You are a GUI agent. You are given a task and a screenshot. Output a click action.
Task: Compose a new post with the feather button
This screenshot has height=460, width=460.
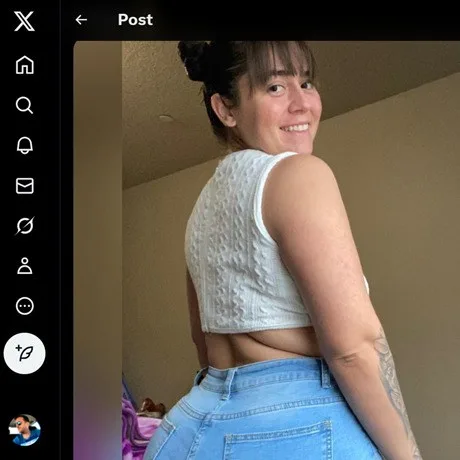(x=24, y=353)
